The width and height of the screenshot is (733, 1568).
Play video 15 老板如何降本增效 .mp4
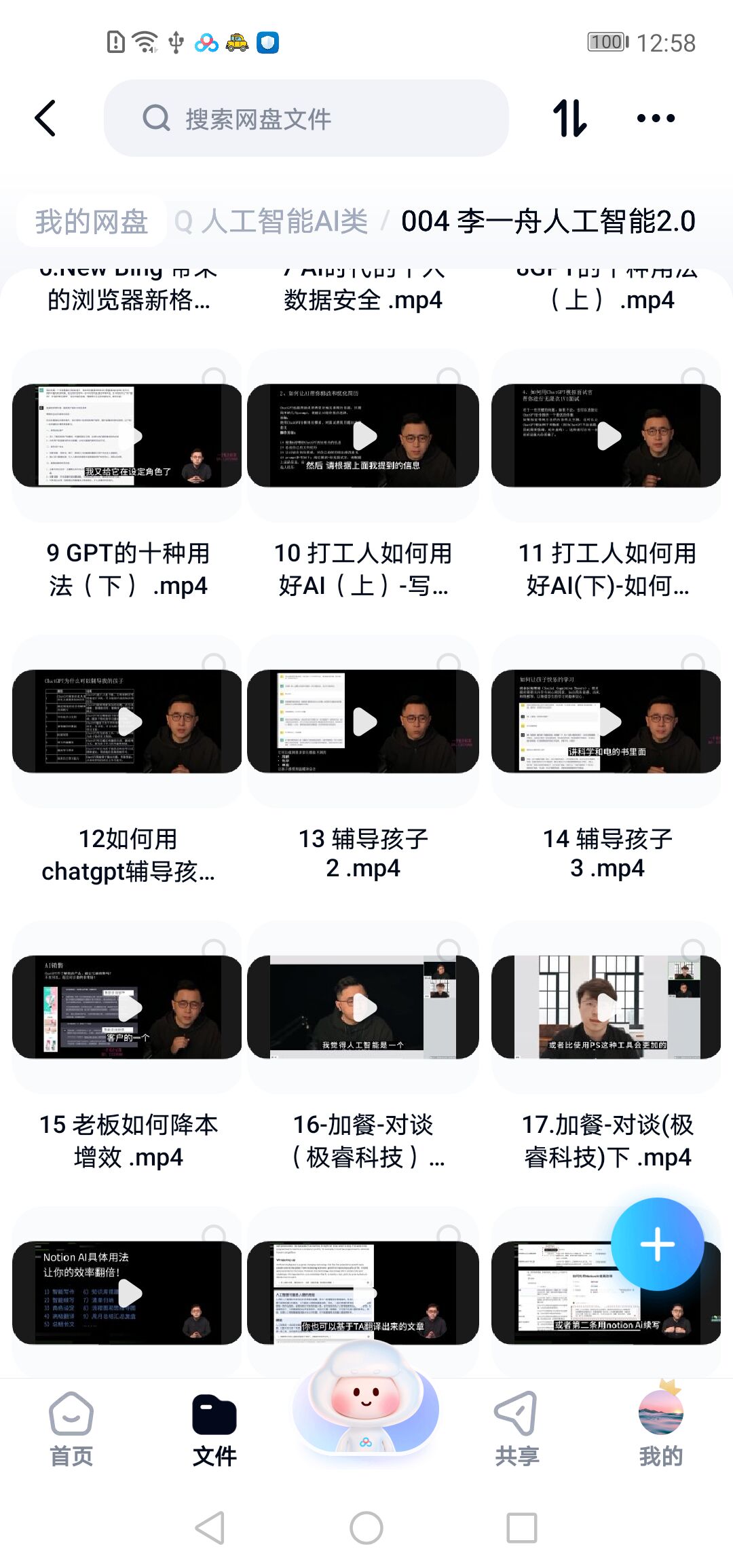tap(128, 1007)
